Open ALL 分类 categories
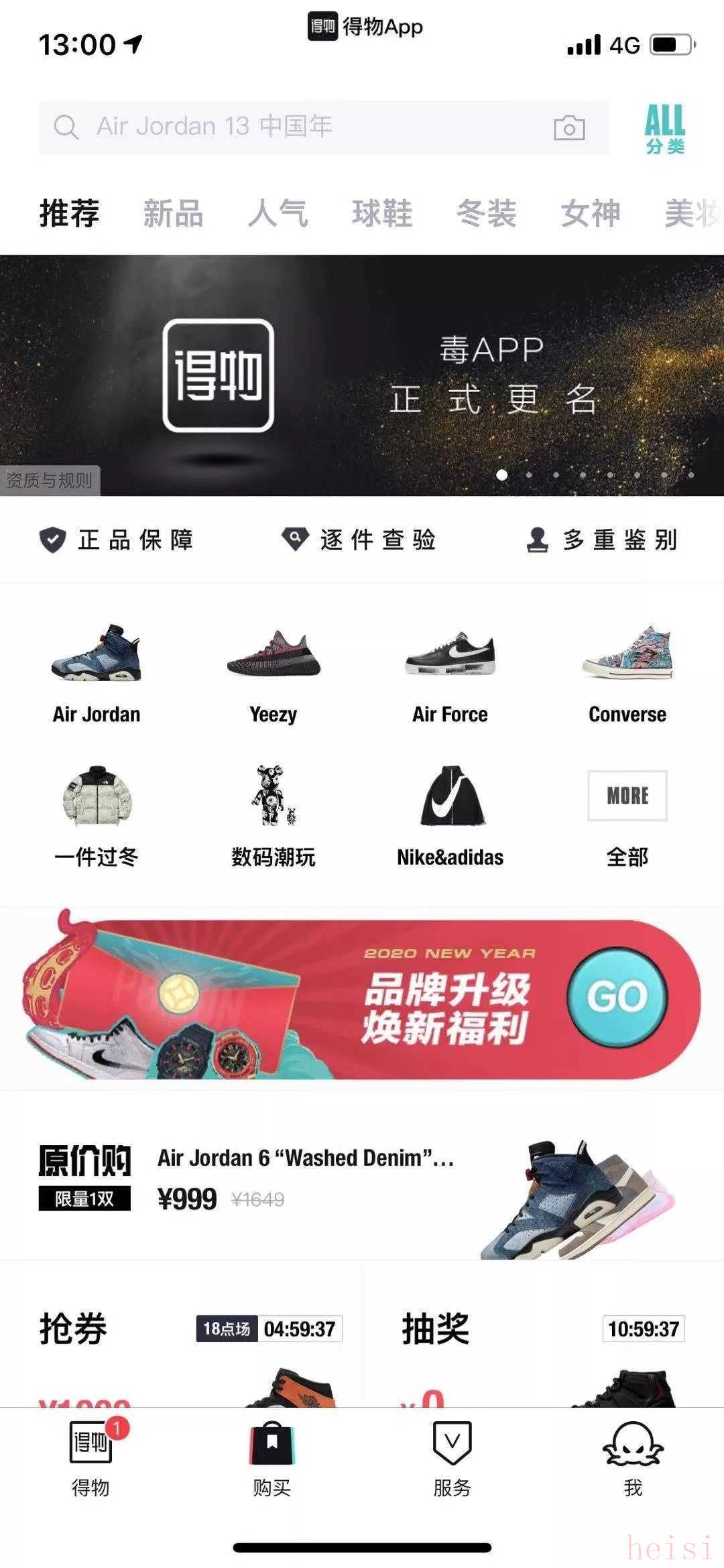Image resolution: width=724 pixels, height=1568 pixels. click(x=664, y=129)
